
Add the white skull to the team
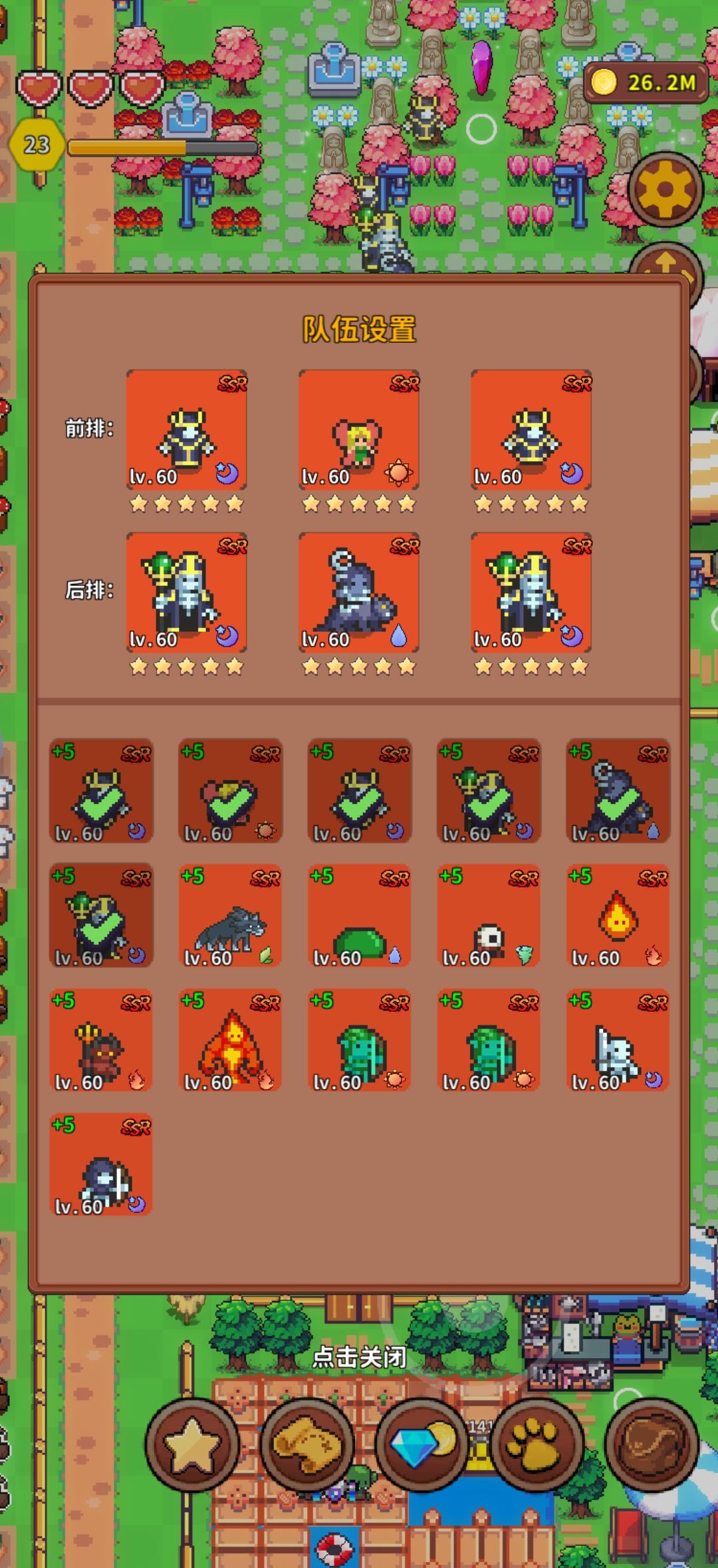(x=489, y=916)
